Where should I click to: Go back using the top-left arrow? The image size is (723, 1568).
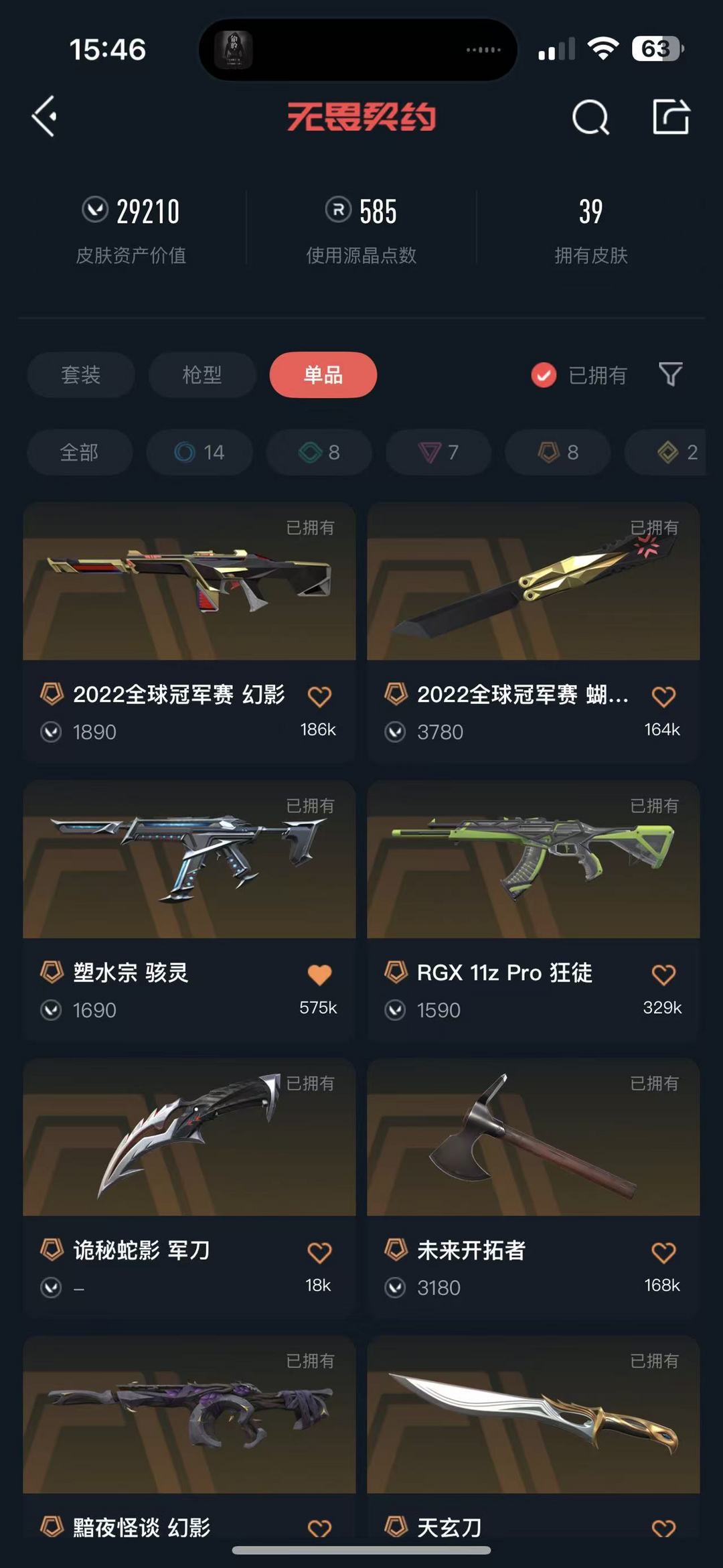45,117
